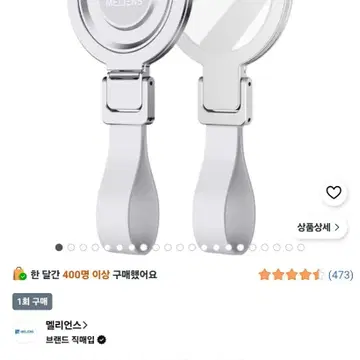Viewport: 360px width, 360px height.
Task: Open the 473 reviews rating
Action: [x=306, y=275]
